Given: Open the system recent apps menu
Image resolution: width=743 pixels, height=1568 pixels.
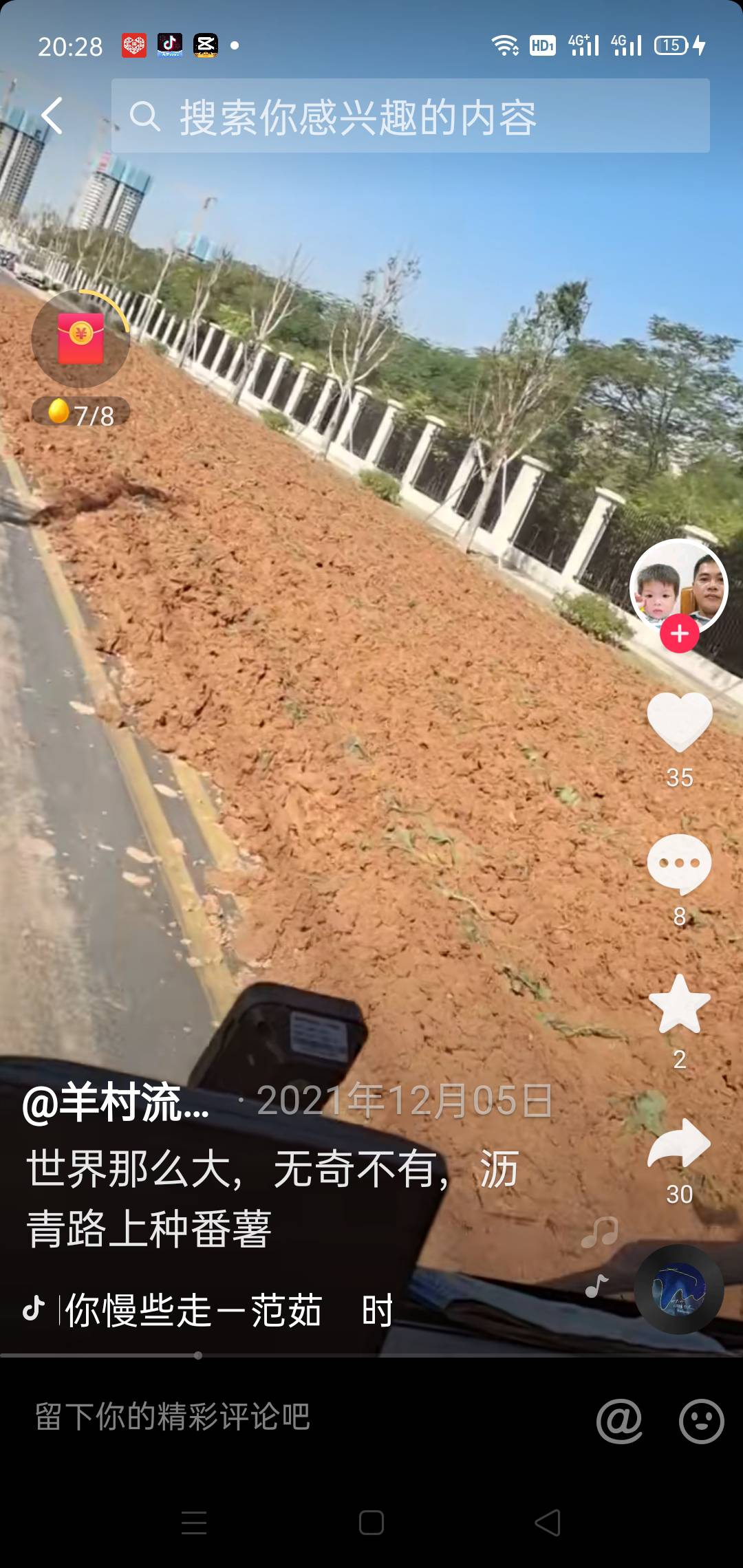Looking at the screenshot, I should pyautogui.click(x=194, y=1523).
